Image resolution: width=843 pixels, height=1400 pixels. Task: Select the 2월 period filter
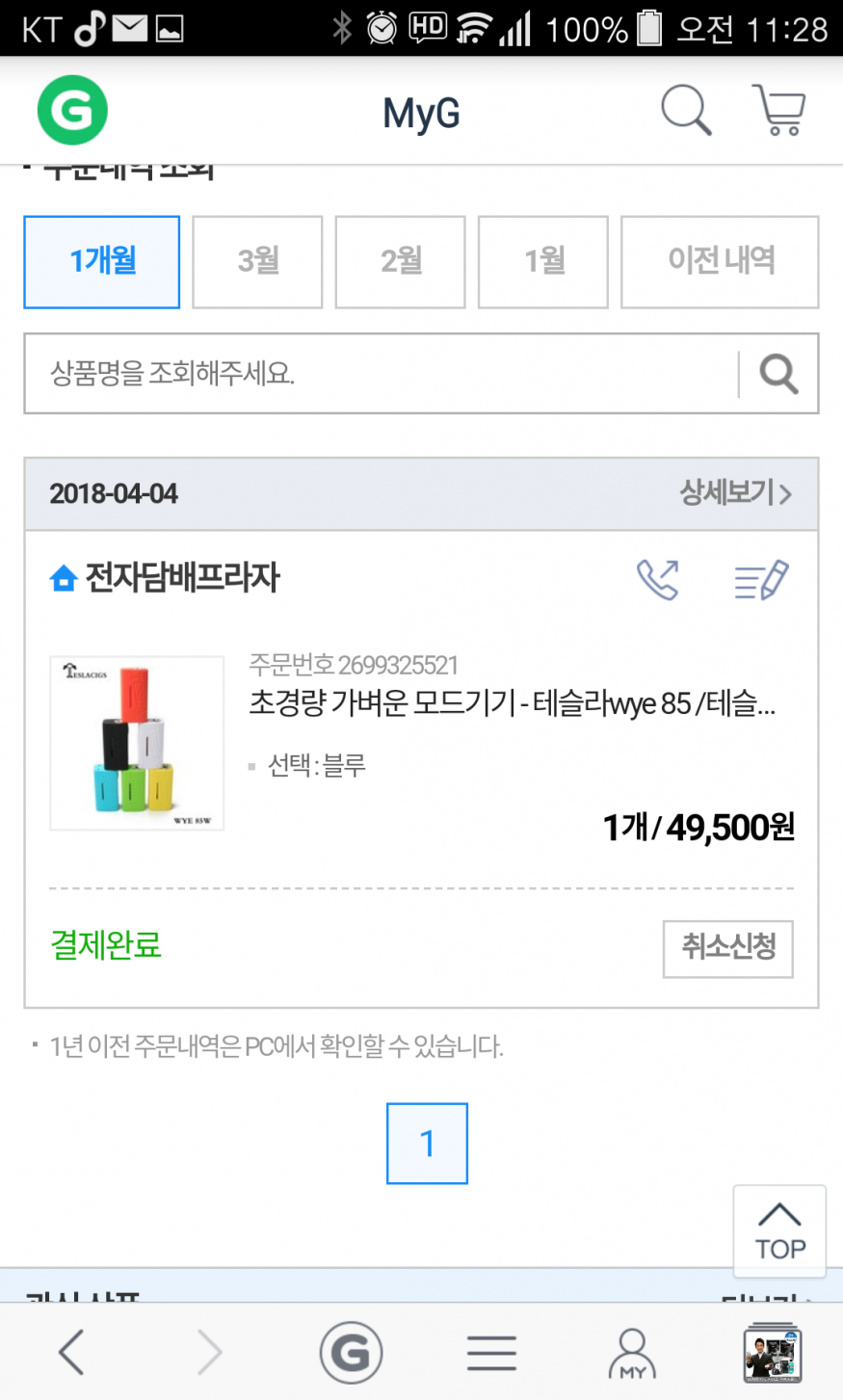tap(400, 261)
